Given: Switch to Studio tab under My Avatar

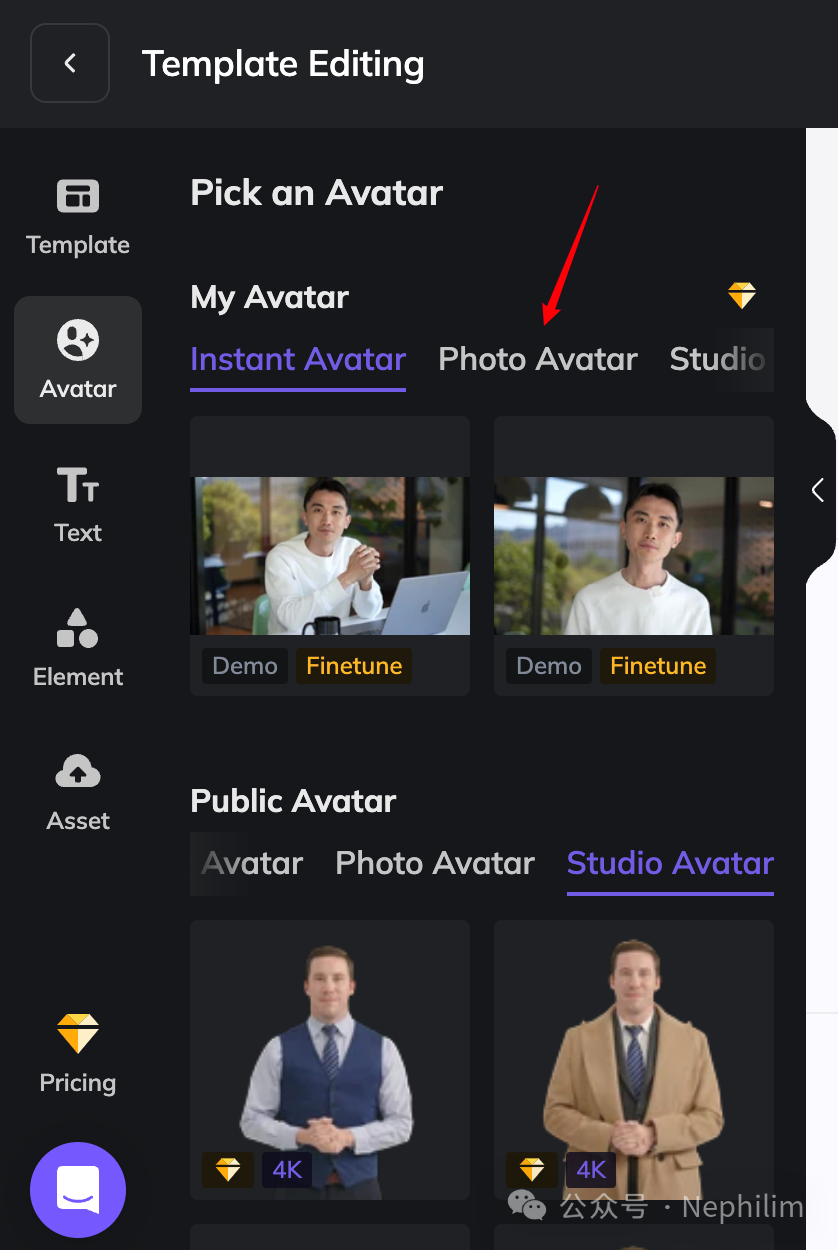Looking at the screenshot, I should 717,359.
